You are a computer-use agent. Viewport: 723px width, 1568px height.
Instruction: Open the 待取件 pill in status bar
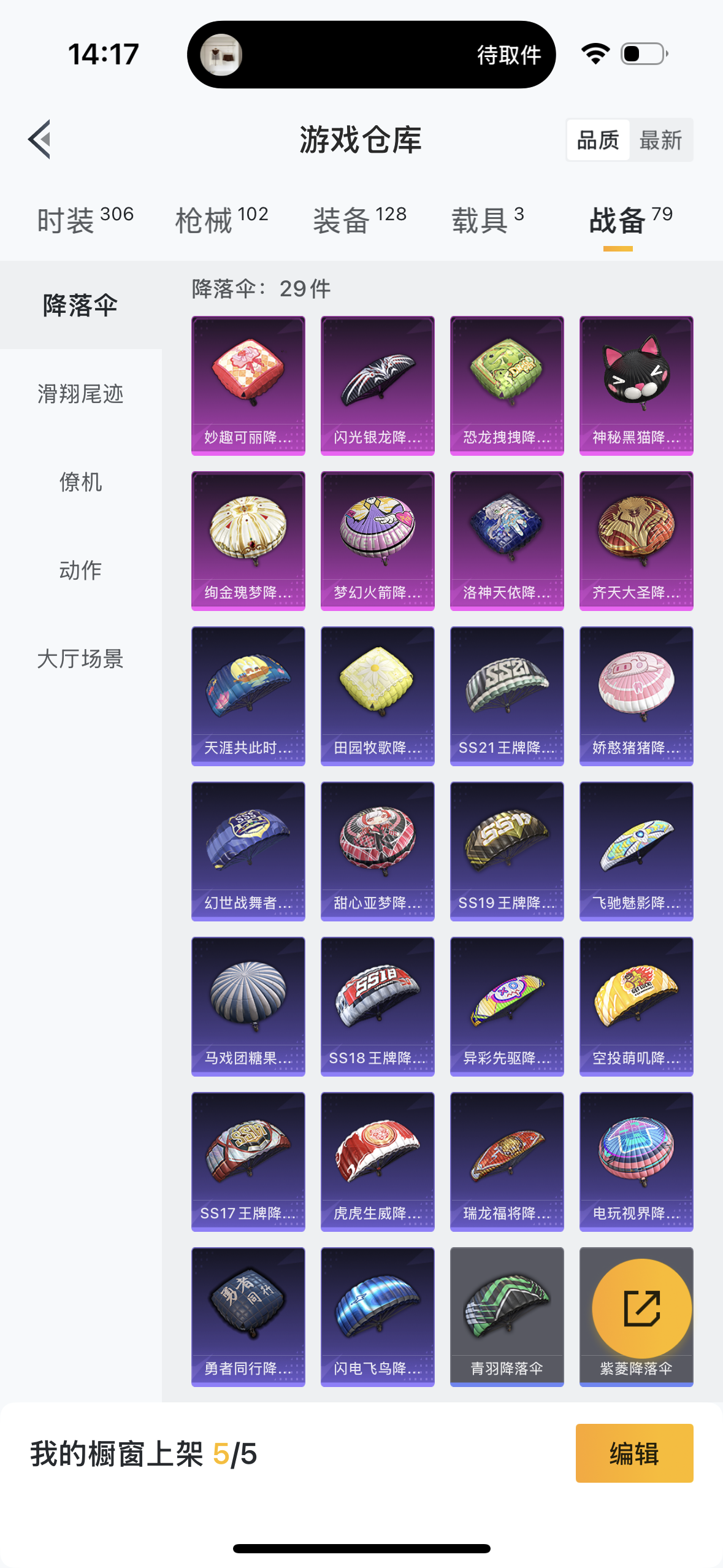[372, 55]
